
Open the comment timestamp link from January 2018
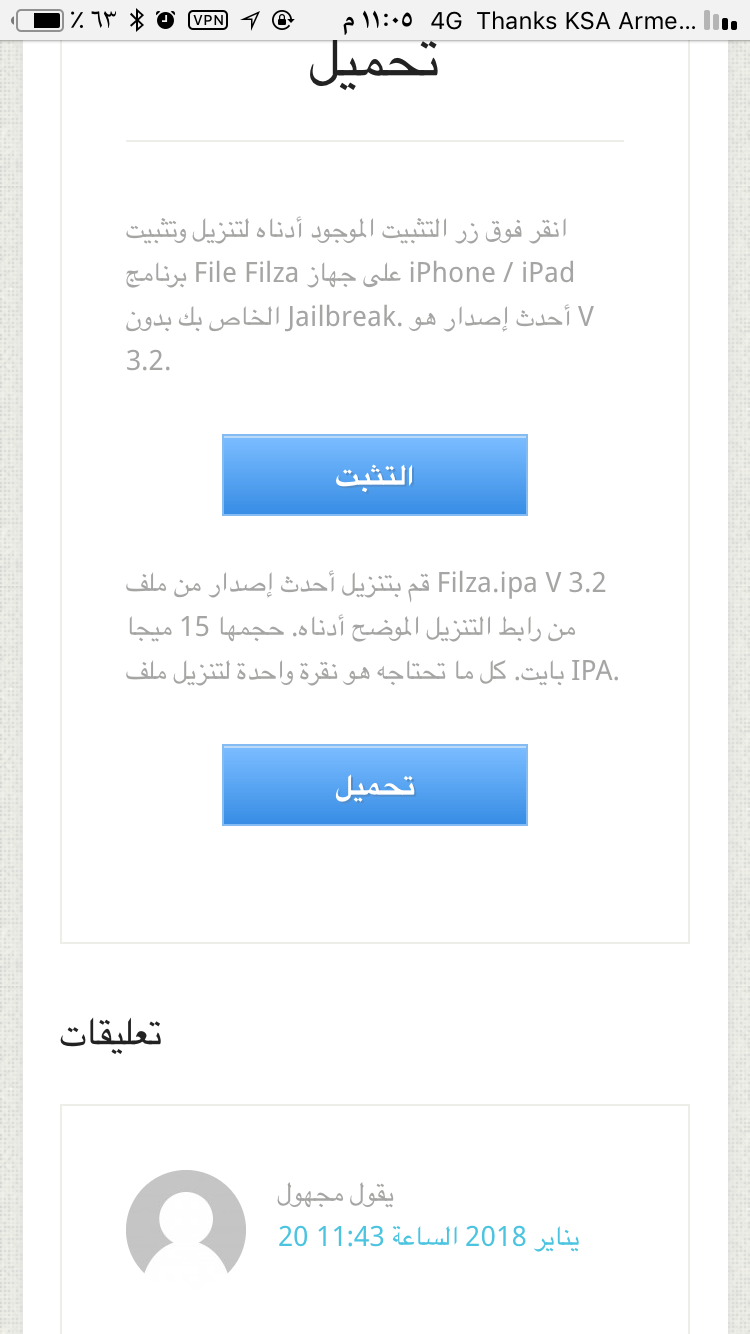[x=429, y=1237]
